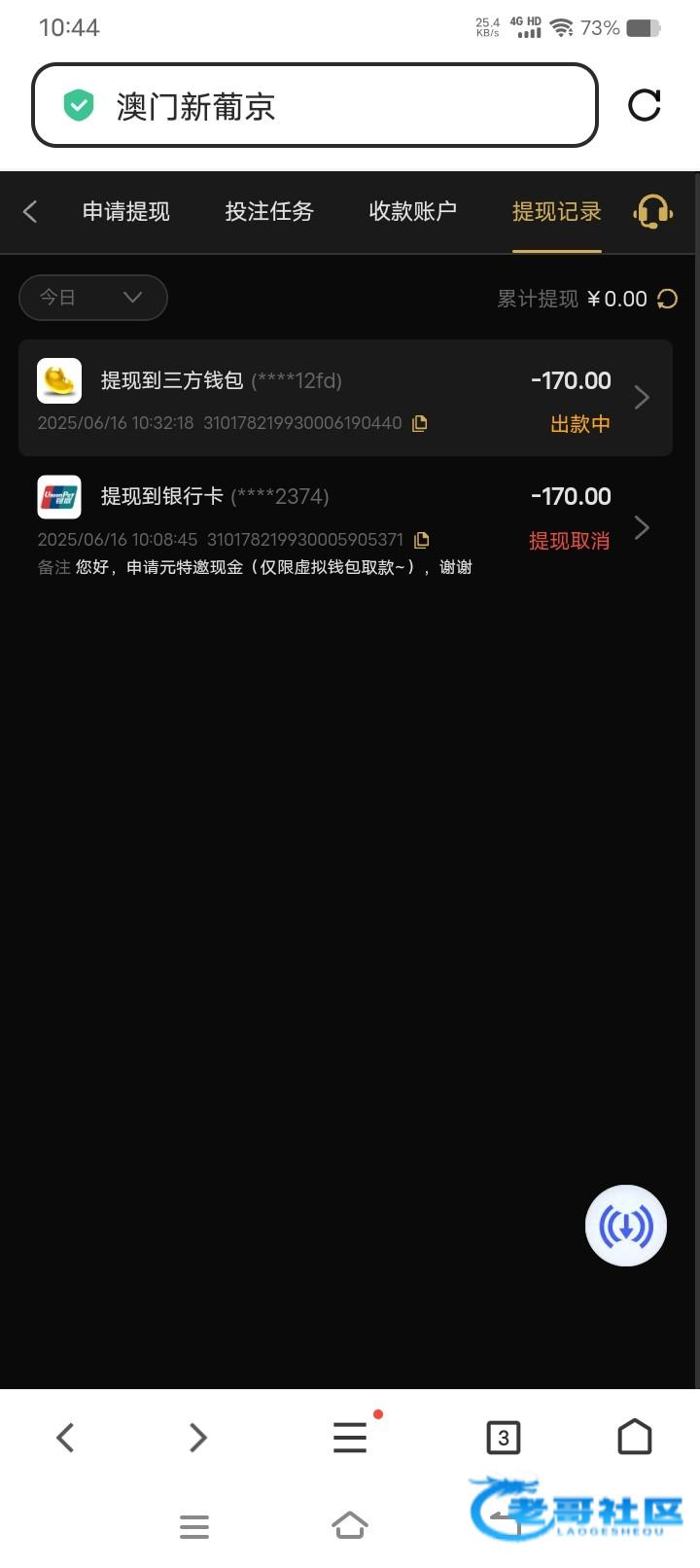The image size is (700, 1568).
Task: Go back a page in the browser
Action: pos(65,1437)
